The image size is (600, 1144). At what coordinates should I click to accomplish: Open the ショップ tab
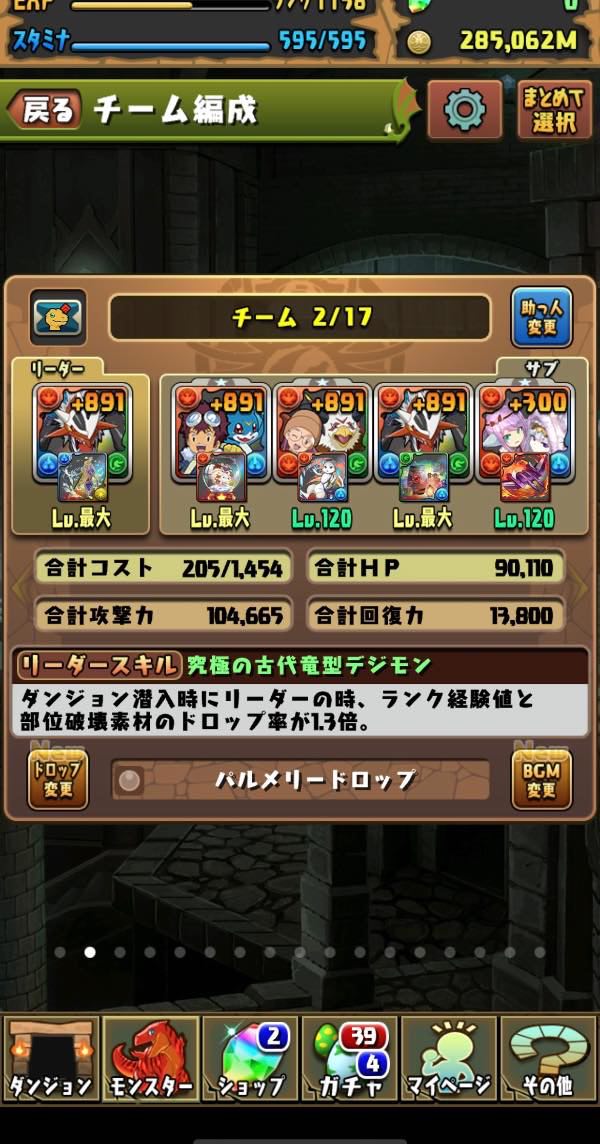[249, 1058]
